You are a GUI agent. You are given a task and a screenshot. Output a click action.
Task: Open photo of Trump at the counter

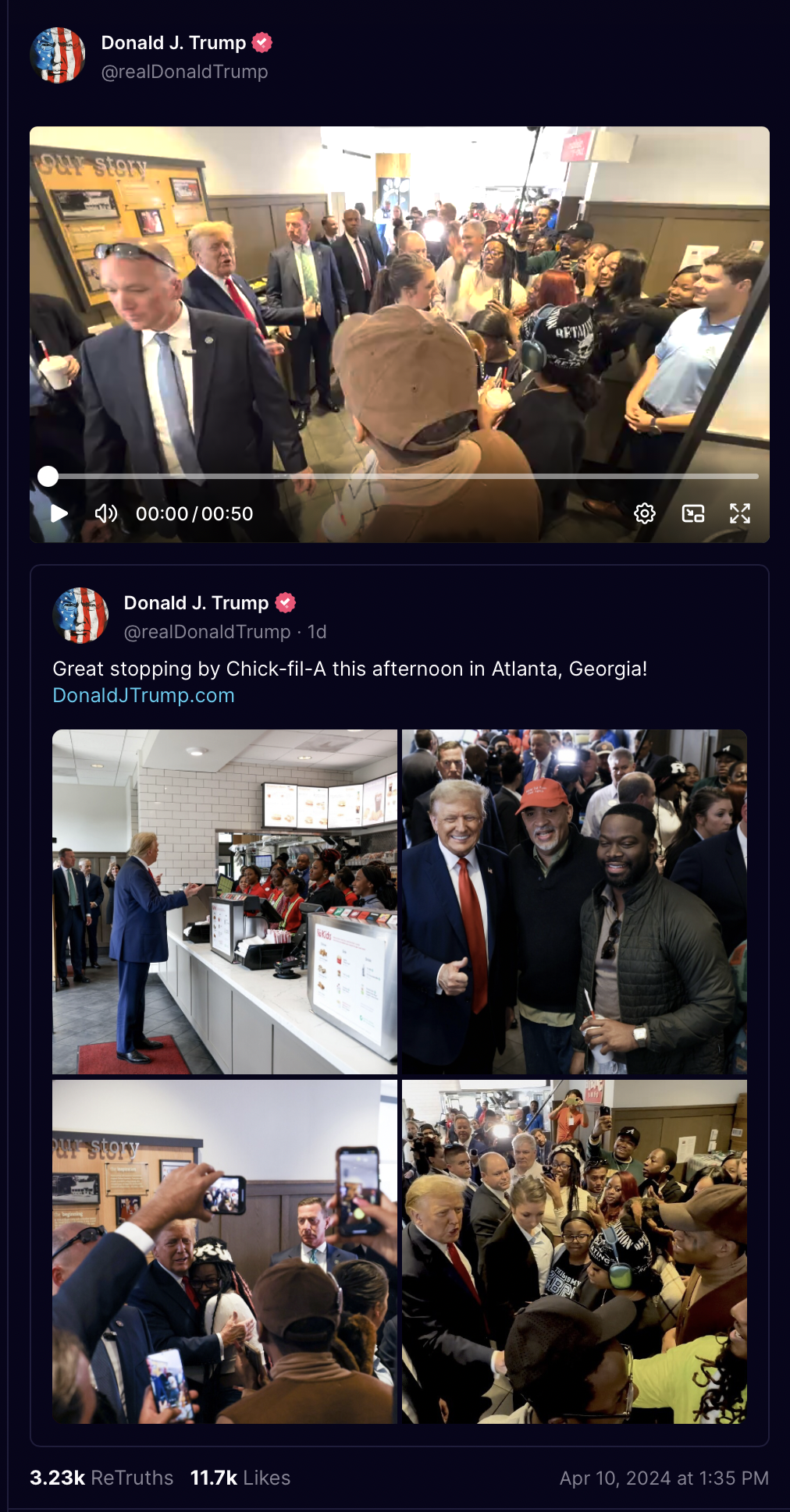tap(225, 902)
